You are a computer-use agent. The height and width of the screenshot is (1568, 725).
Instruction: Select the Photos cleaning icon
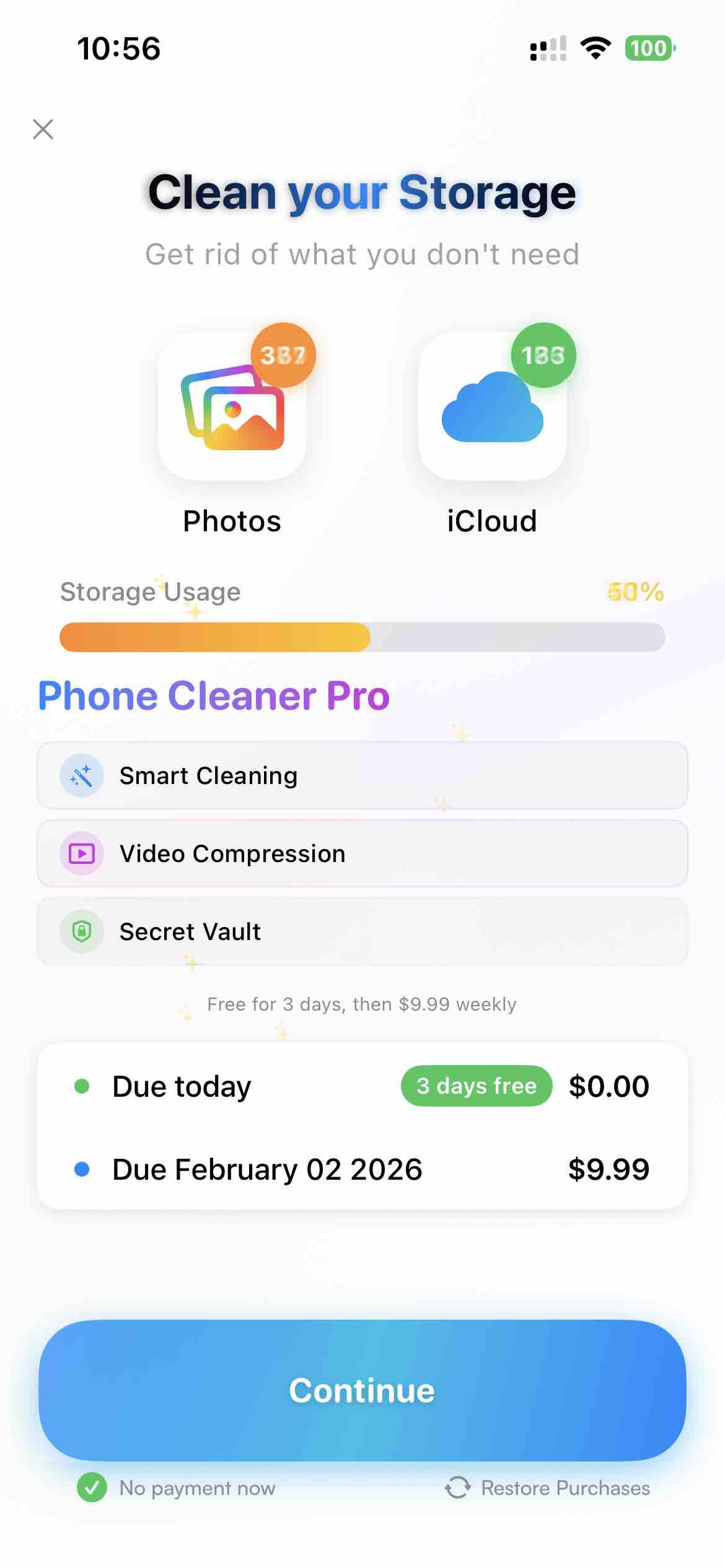(232, 409)
